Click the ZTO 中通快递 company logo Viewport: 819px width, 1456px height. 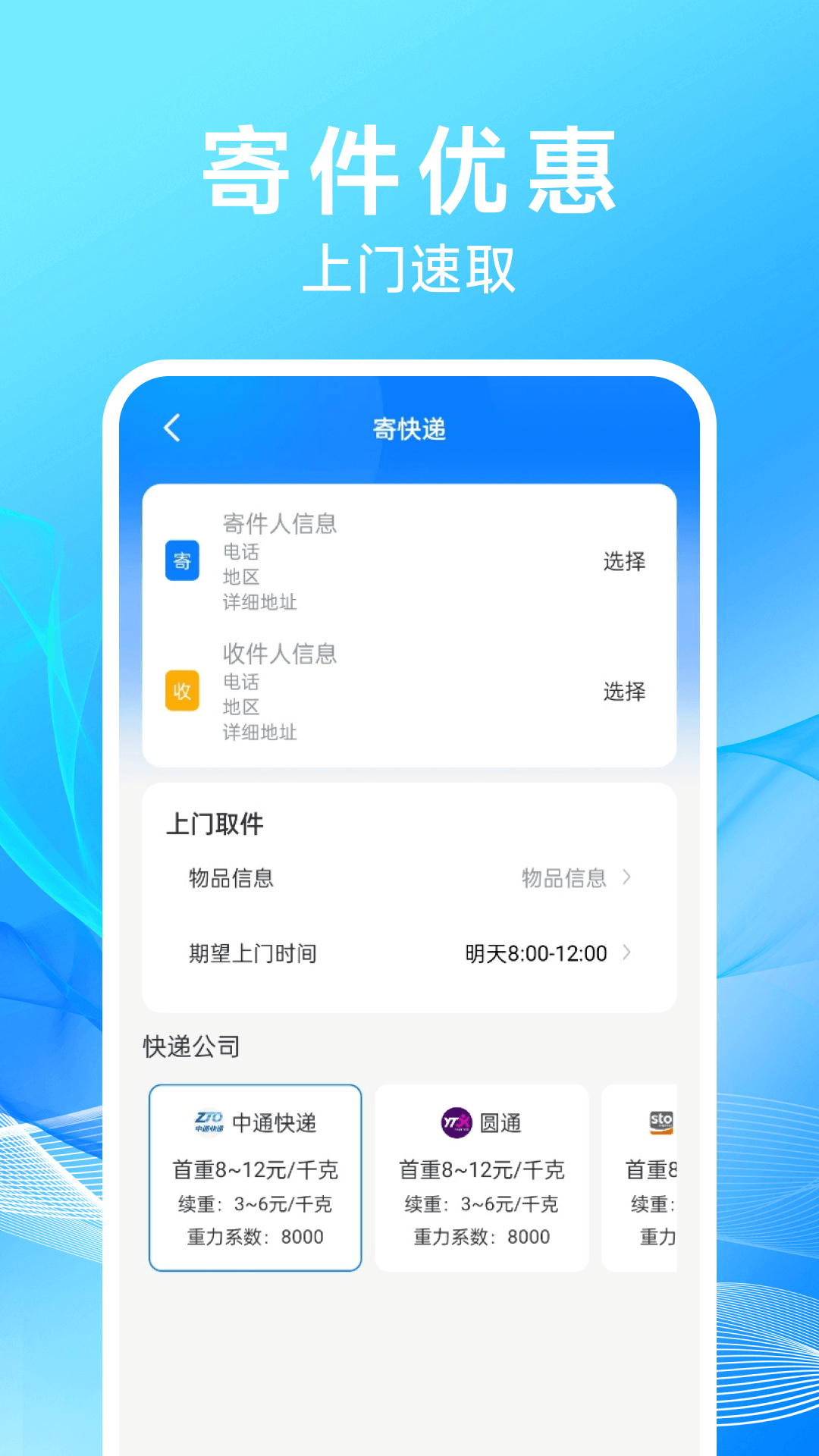point(212,1123)
